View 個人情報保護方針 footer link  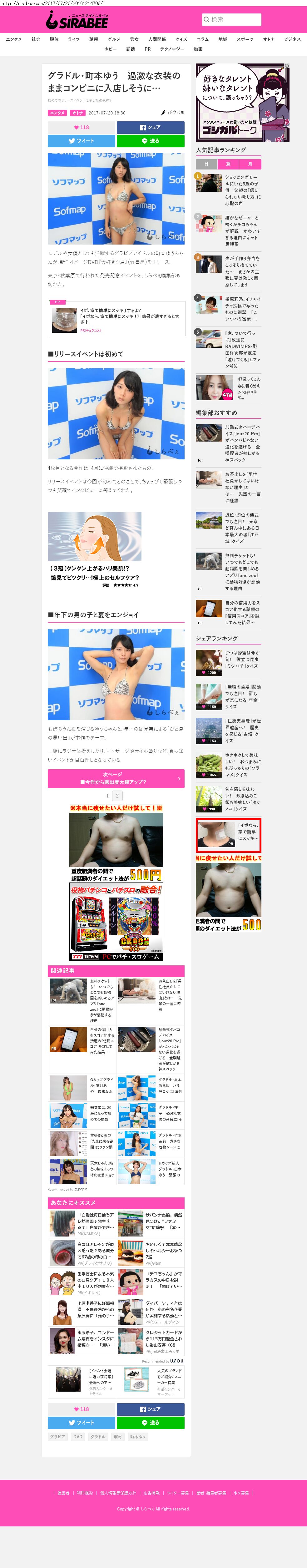click(x=118, y=1493)
